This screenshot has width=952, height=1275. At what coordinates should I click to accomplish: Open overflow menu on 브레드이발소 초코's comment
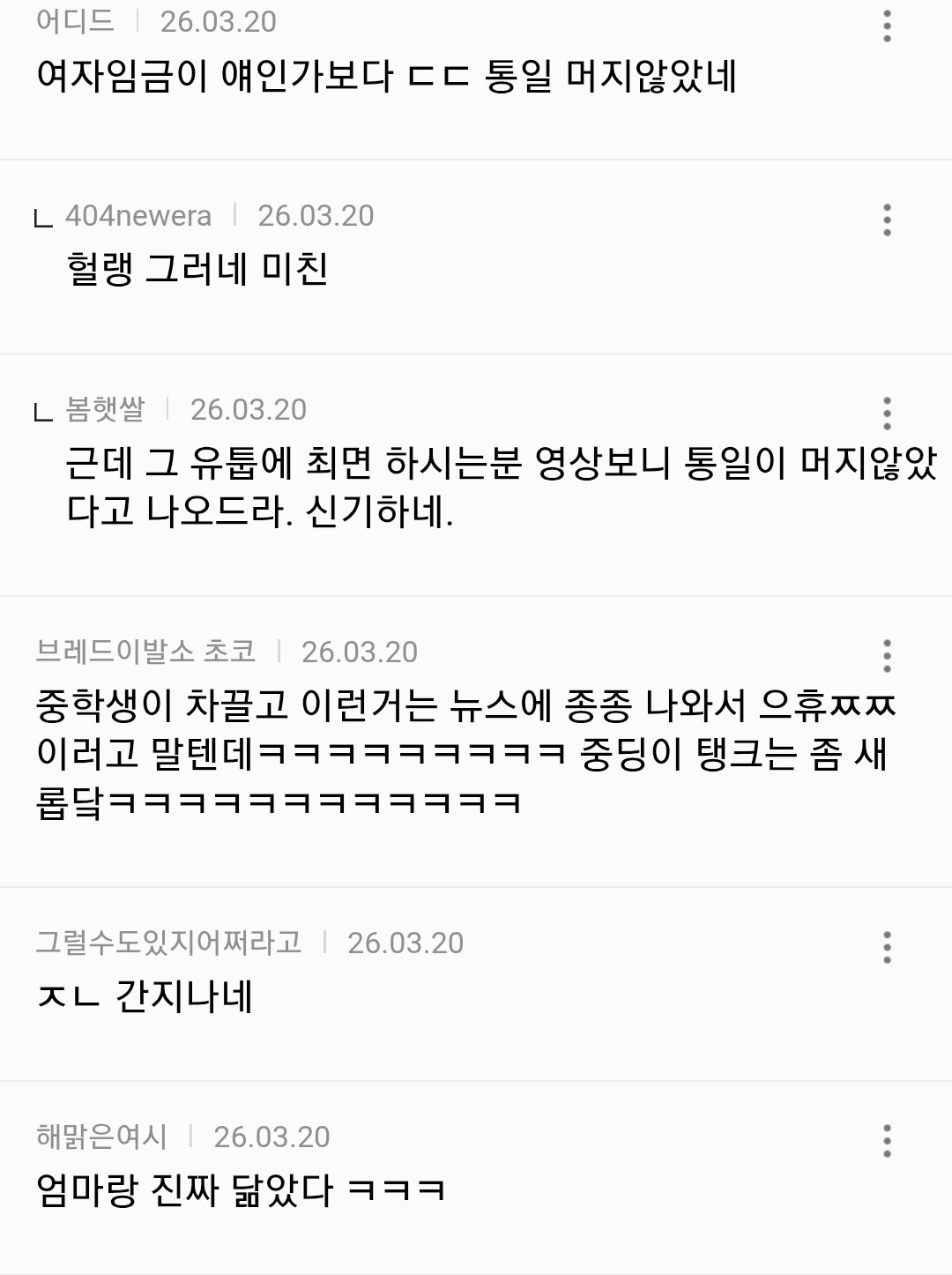pyautogui.click(x=887, y=656)
